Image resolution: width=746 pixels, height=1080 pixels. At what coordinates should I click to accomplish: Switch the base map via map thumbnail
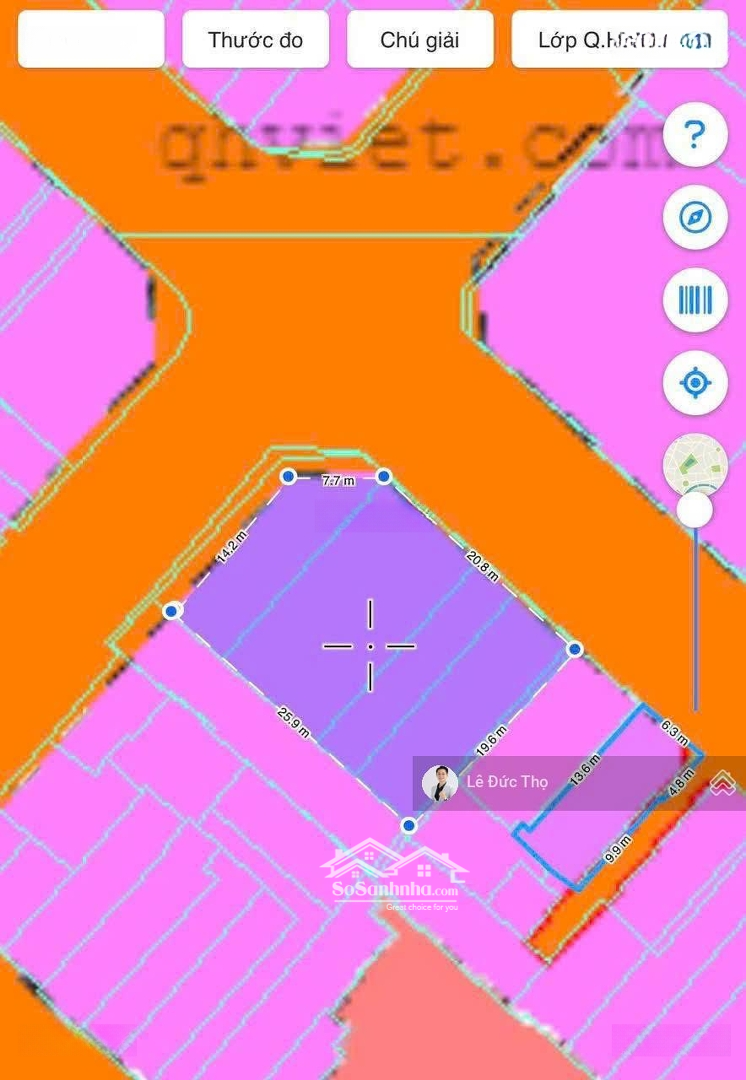695,462
